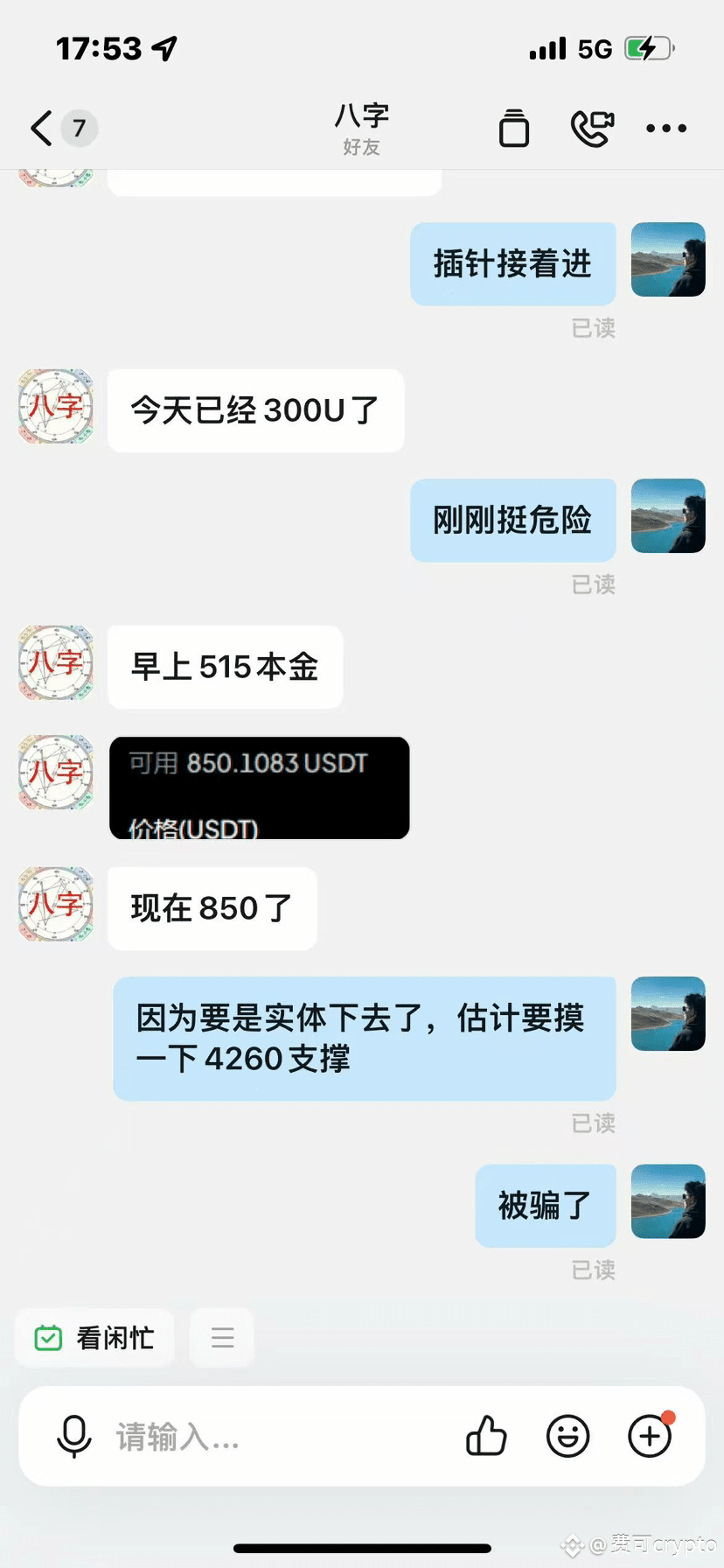This screenshot has height=1568, width=724.
Task: Tap the 好友 label under the title
Action: click(361, 148)
